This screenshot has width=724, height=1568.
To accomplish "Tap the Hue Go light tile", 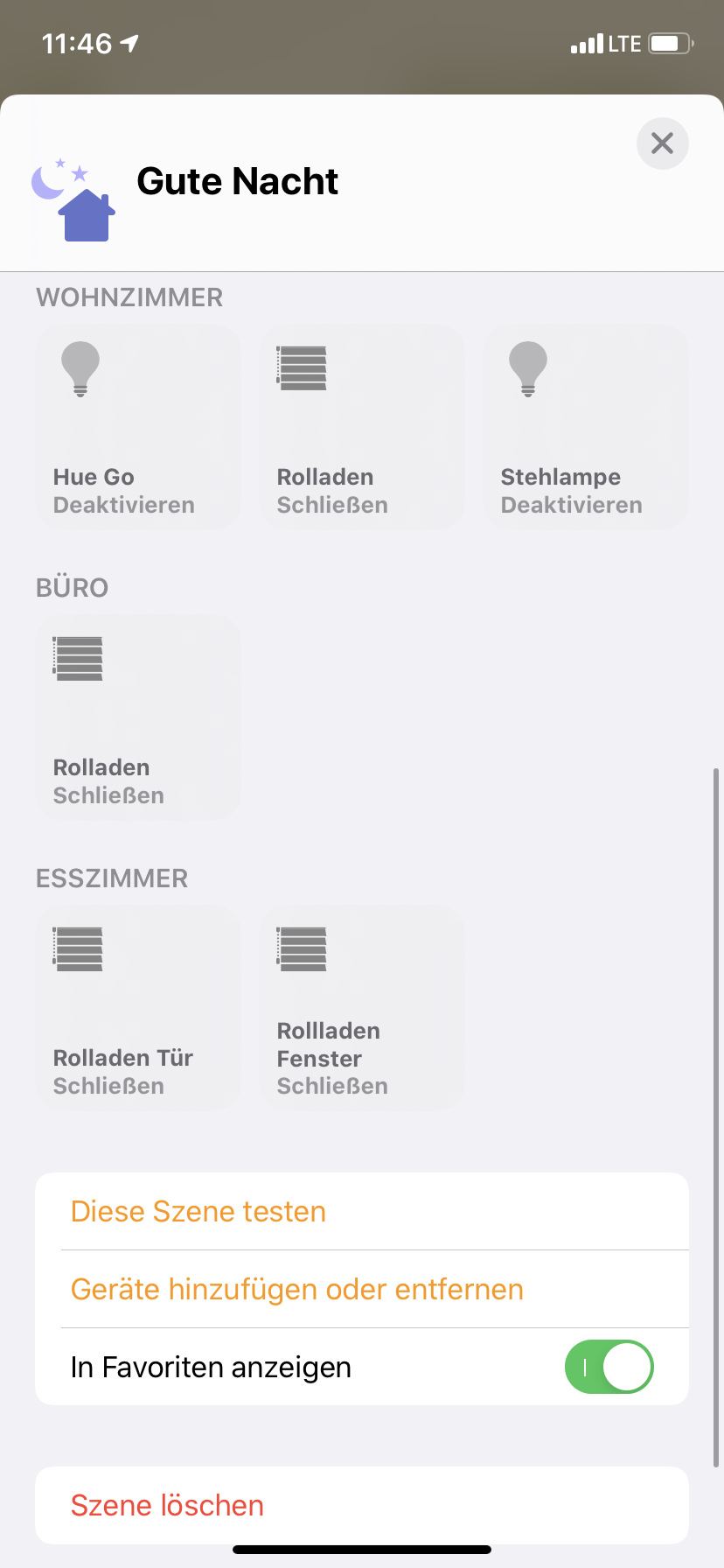I will pyautogui.click(x=138, y=427).
